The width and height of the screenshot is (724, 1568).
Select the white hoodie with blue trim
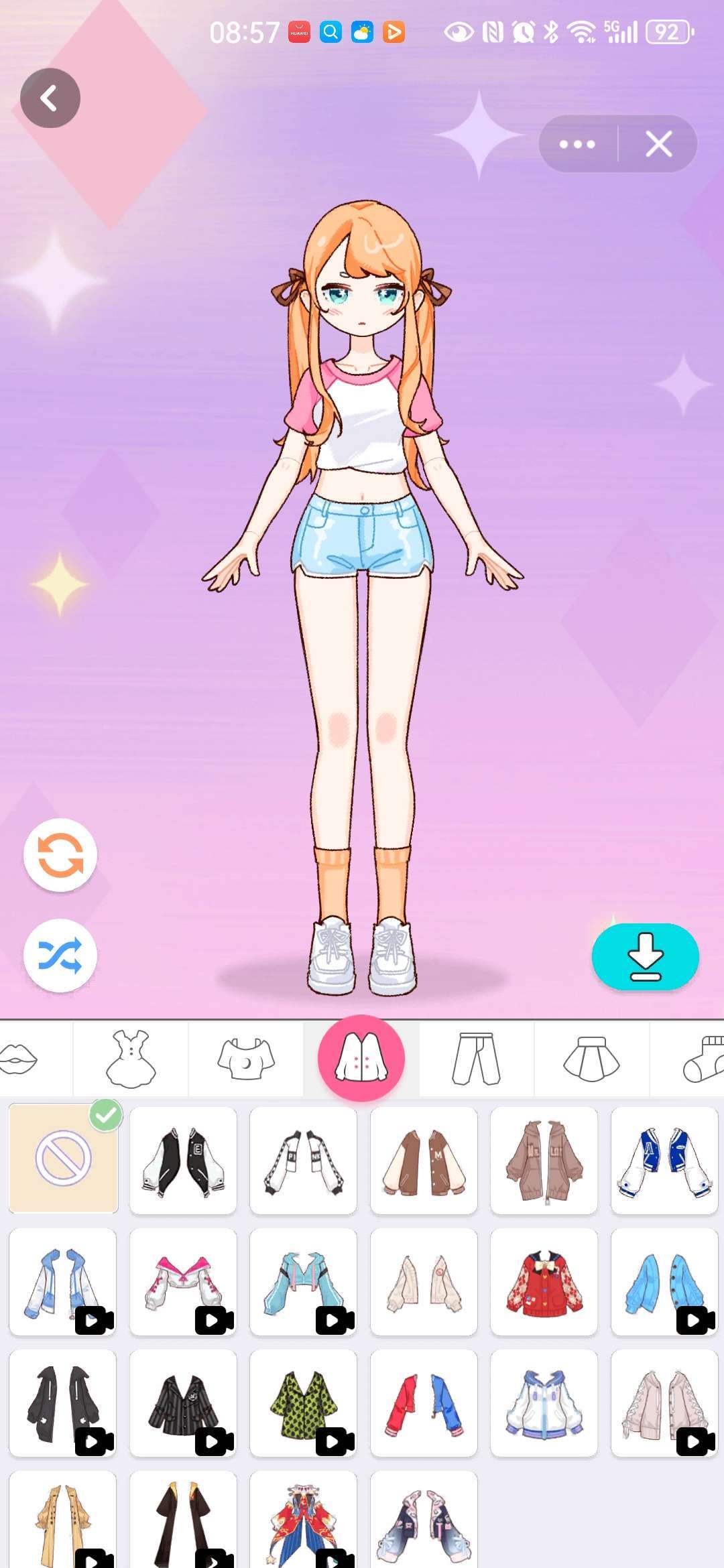[x=544, y=1402]
